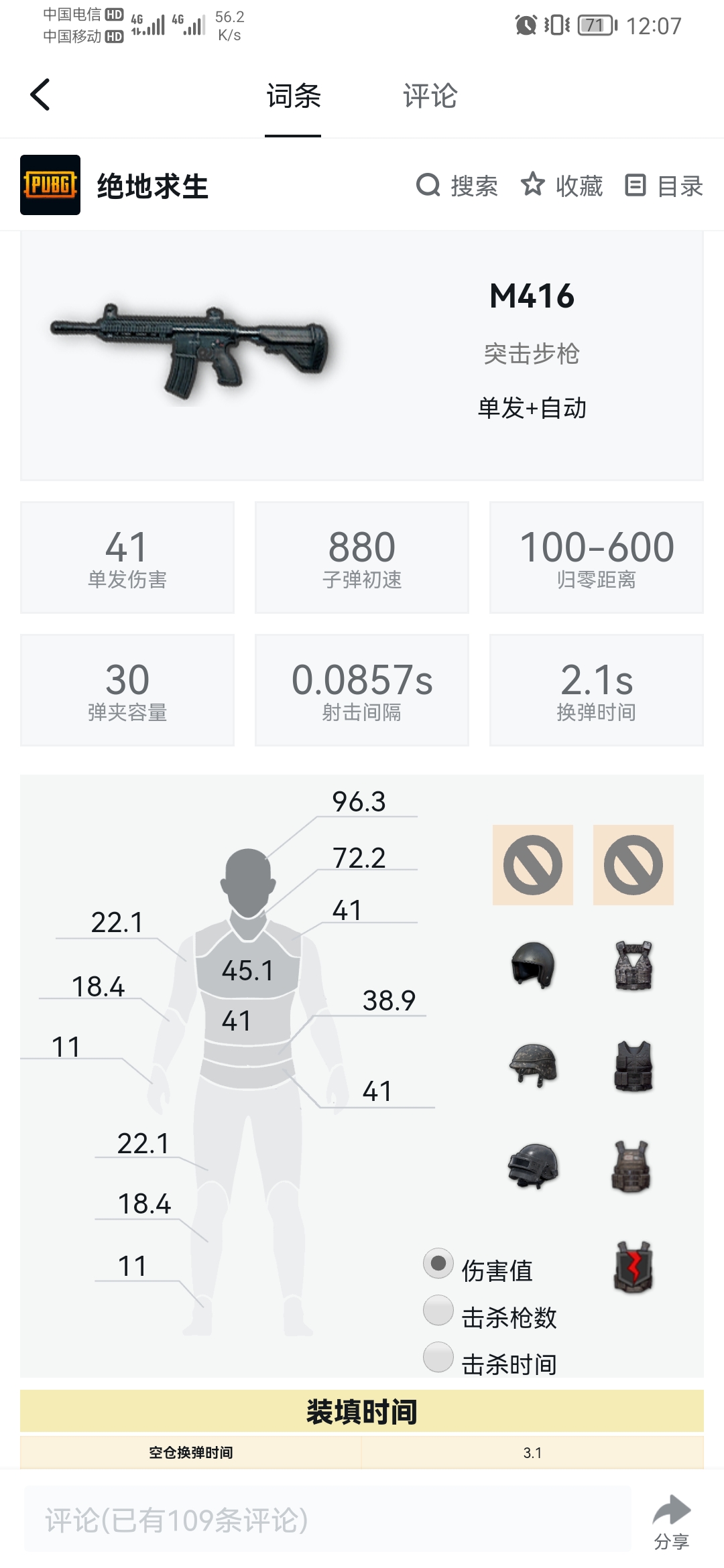Select the 词条 tab
This screenshot has width=724, height=1568.
click(293, 96)
